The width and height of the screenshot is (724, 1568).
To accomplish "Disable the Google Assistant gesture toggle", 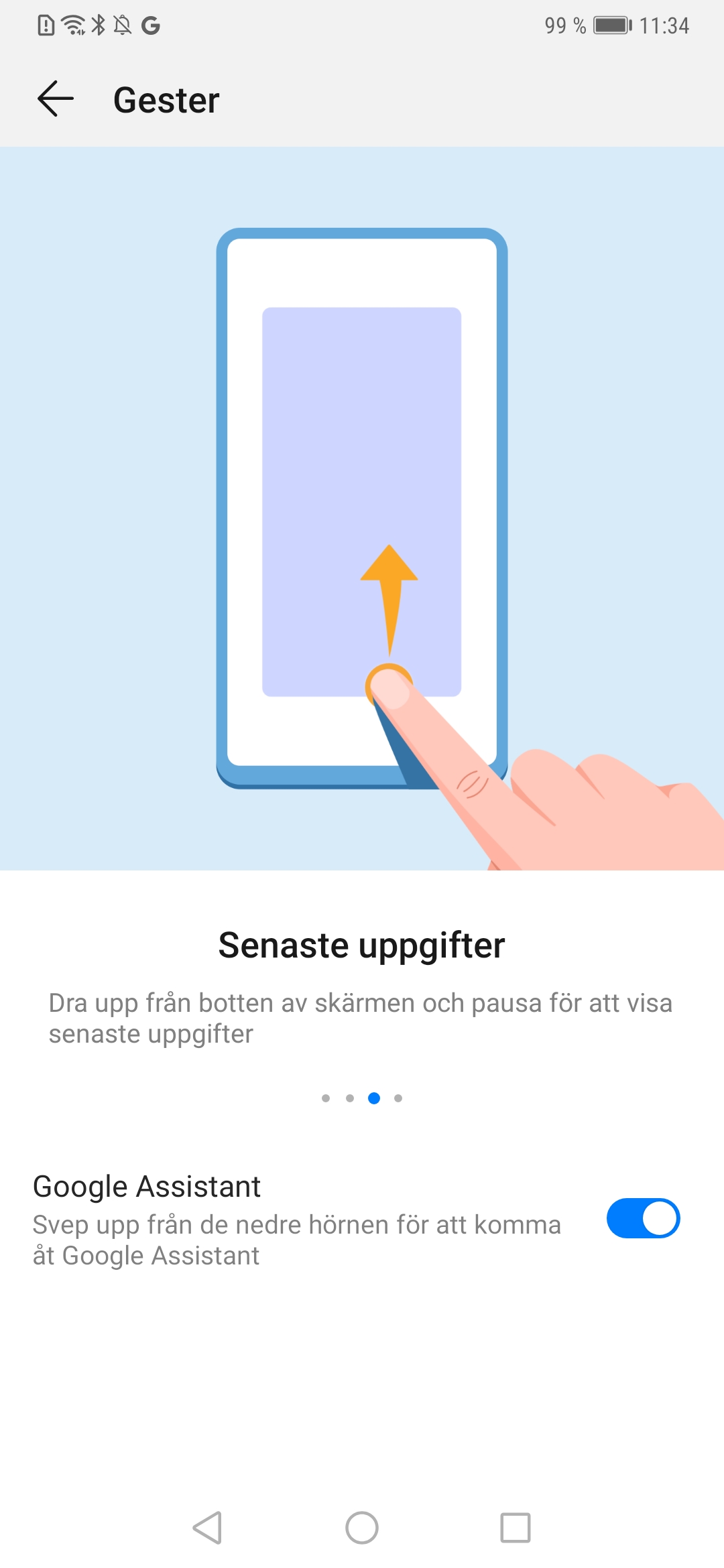I will point(643,1218).
